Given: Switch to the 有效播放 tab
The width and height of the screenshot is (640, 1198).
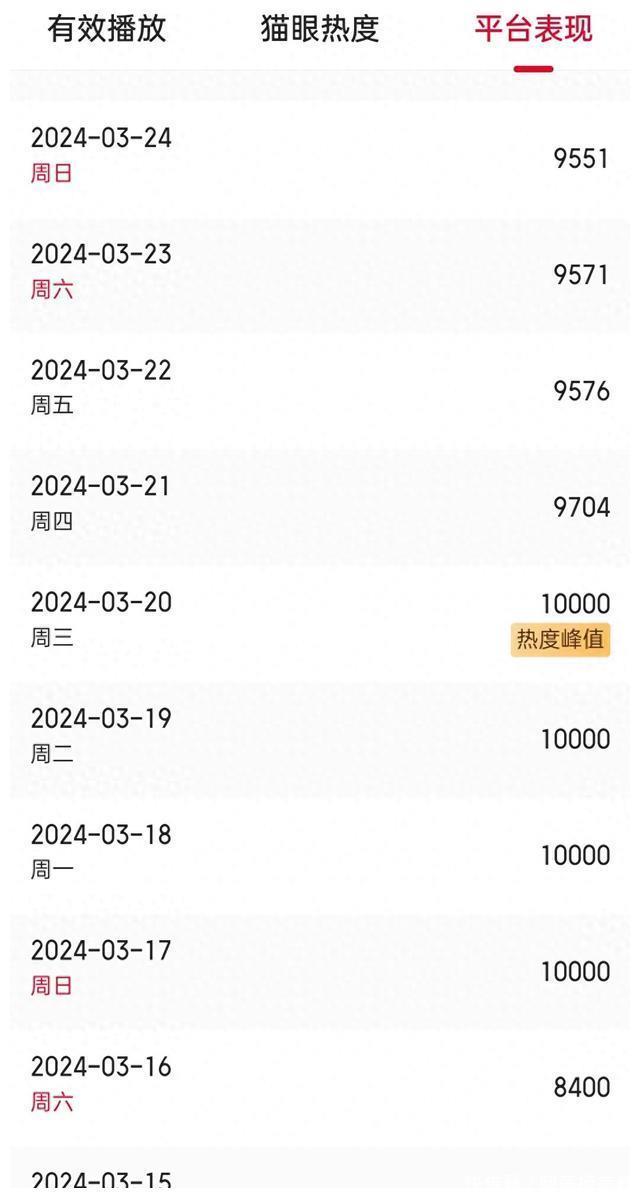Looking at the screenshot, I should click(x=106, y=29).
